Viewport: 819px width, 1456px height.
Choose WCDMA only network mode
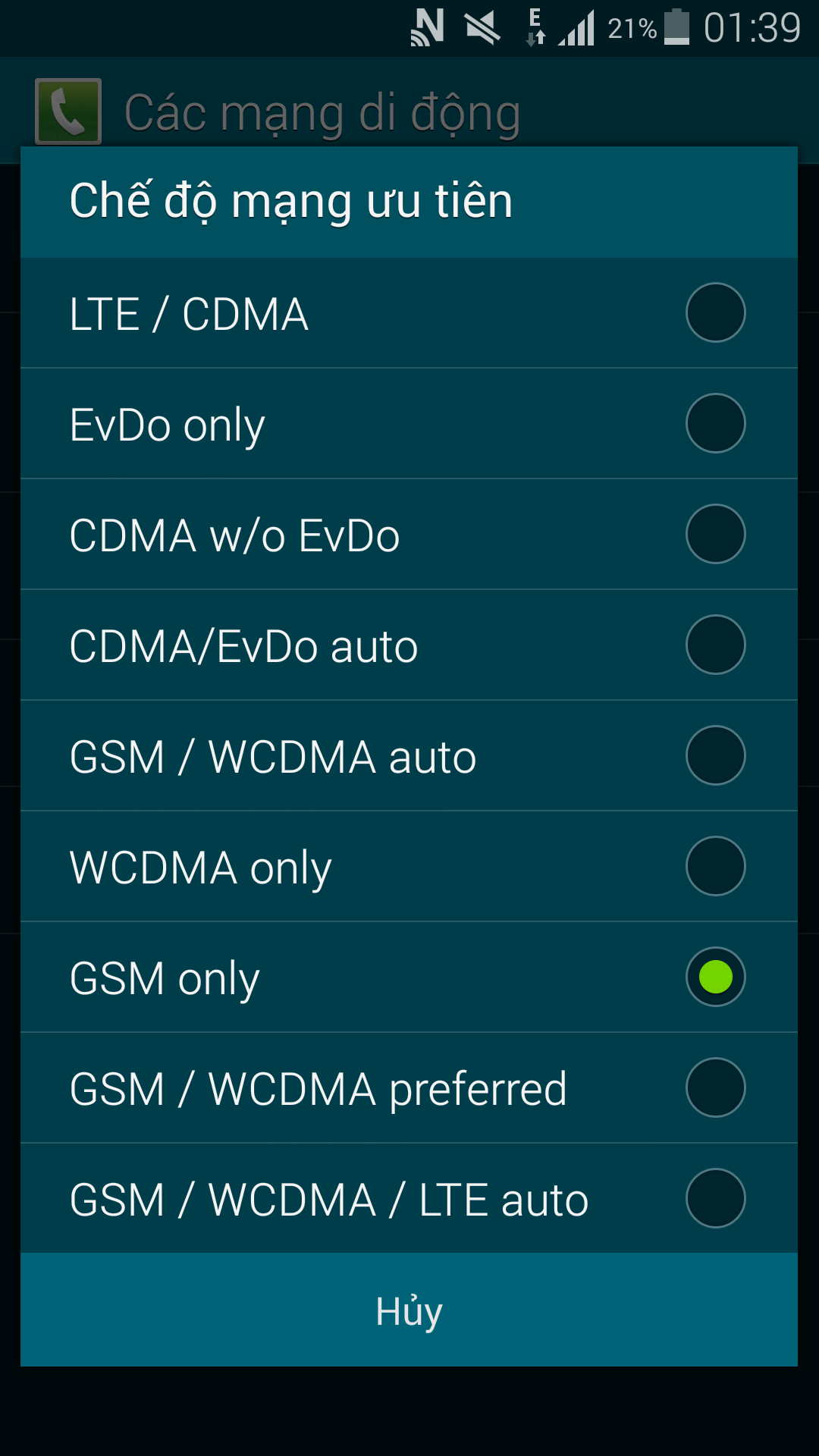coord(409,867)
